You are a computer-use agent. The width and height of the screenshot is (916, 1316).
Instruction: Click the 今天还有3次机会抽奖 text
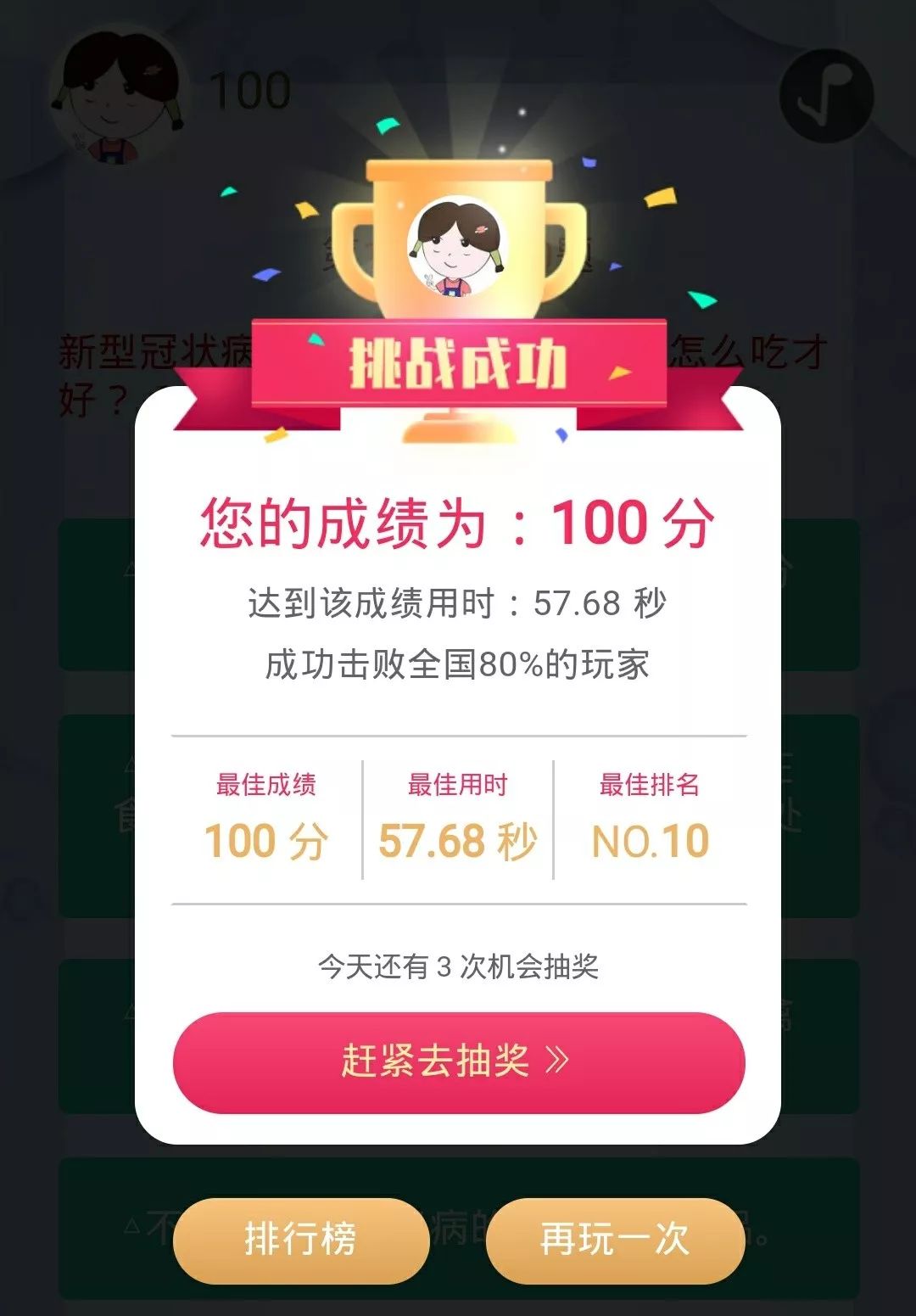pos(458,966)
